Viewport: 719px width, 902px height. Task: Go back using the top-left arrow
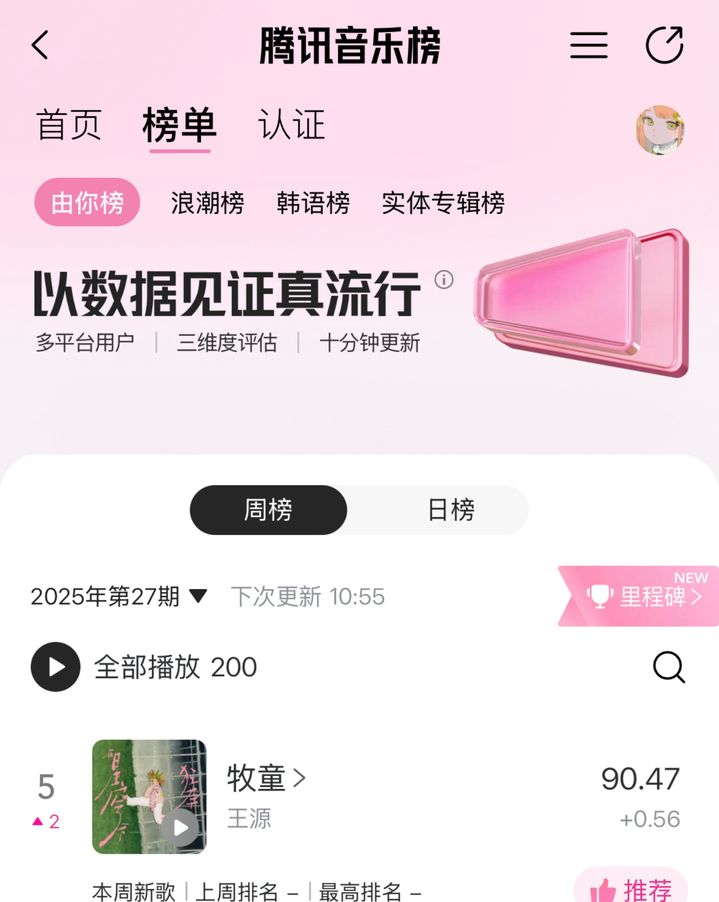(40, 46)
